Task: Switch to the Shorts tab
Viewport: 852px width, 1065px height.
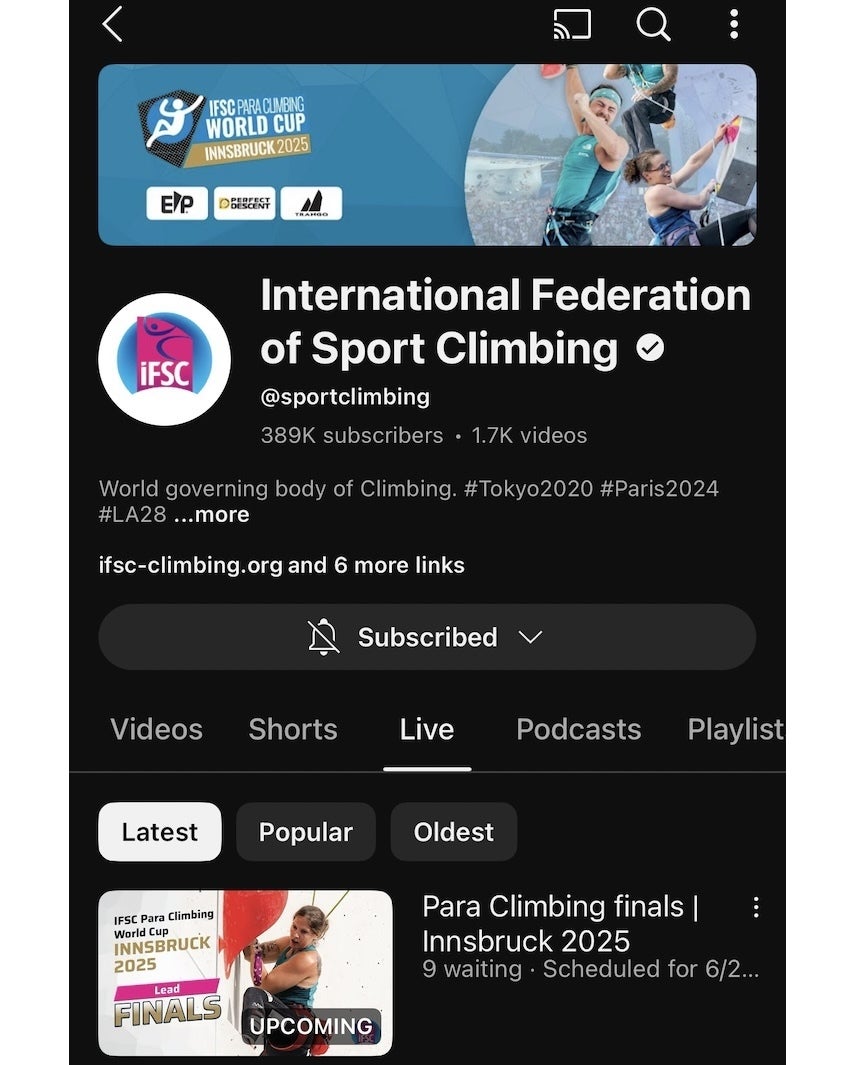Action: (x=292, y=729)
